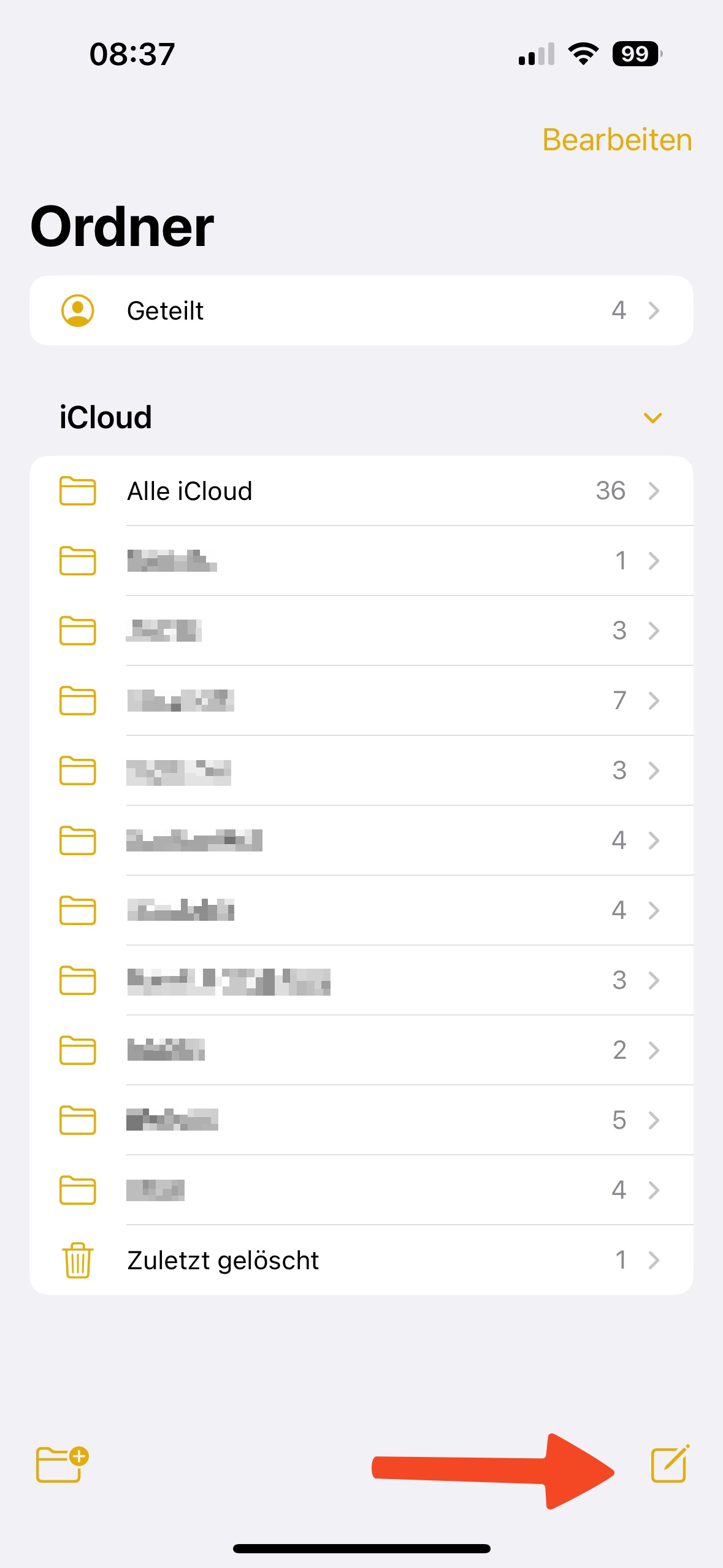723x1568 pixels.
Task: Open the folder containing 2 notes
Action: tap(361, 1050)
